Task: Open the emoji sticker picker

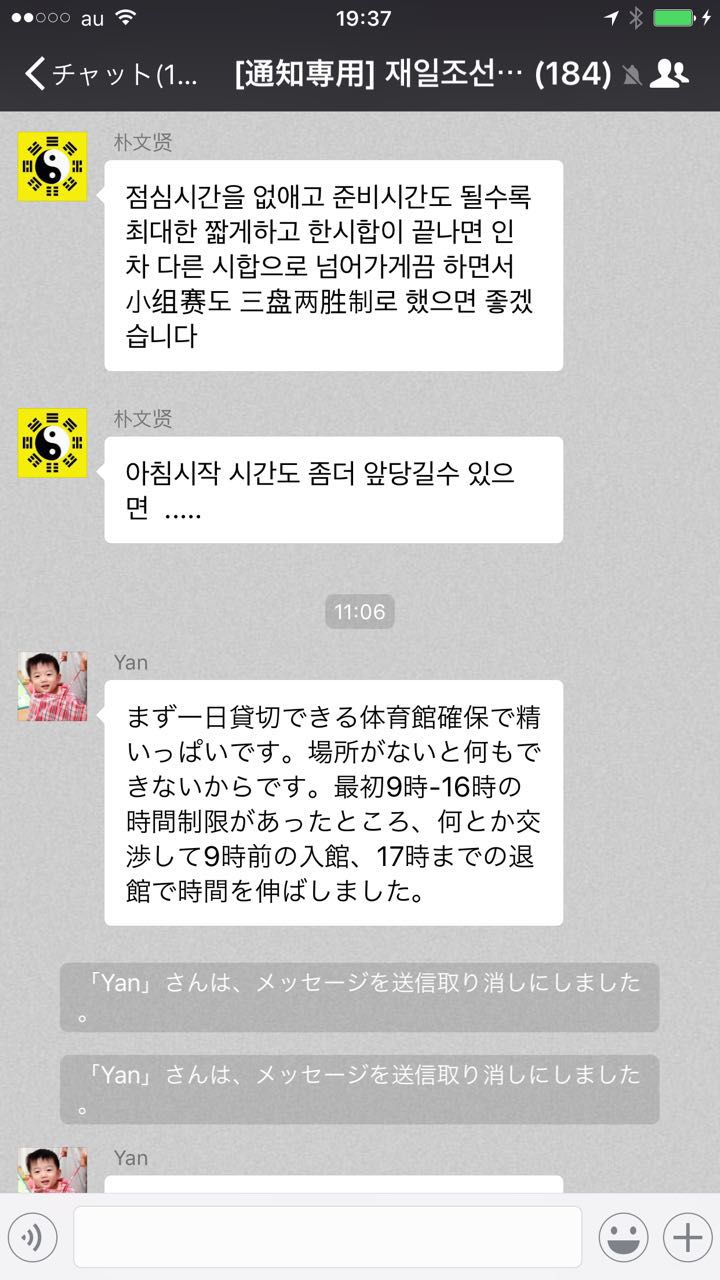Action: (623, 1239)
